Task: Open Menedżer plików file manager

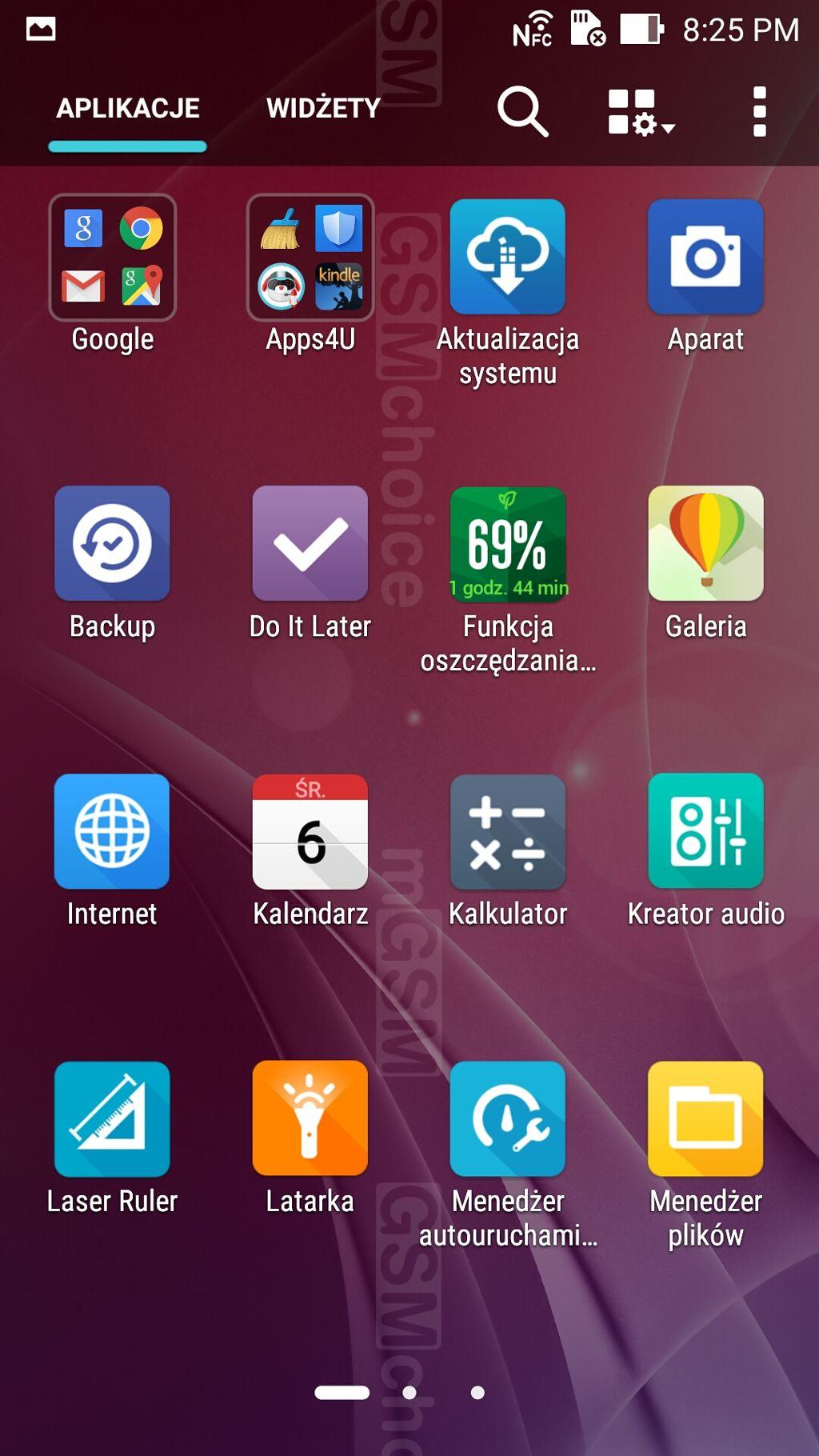Action: pos(705,1119)
